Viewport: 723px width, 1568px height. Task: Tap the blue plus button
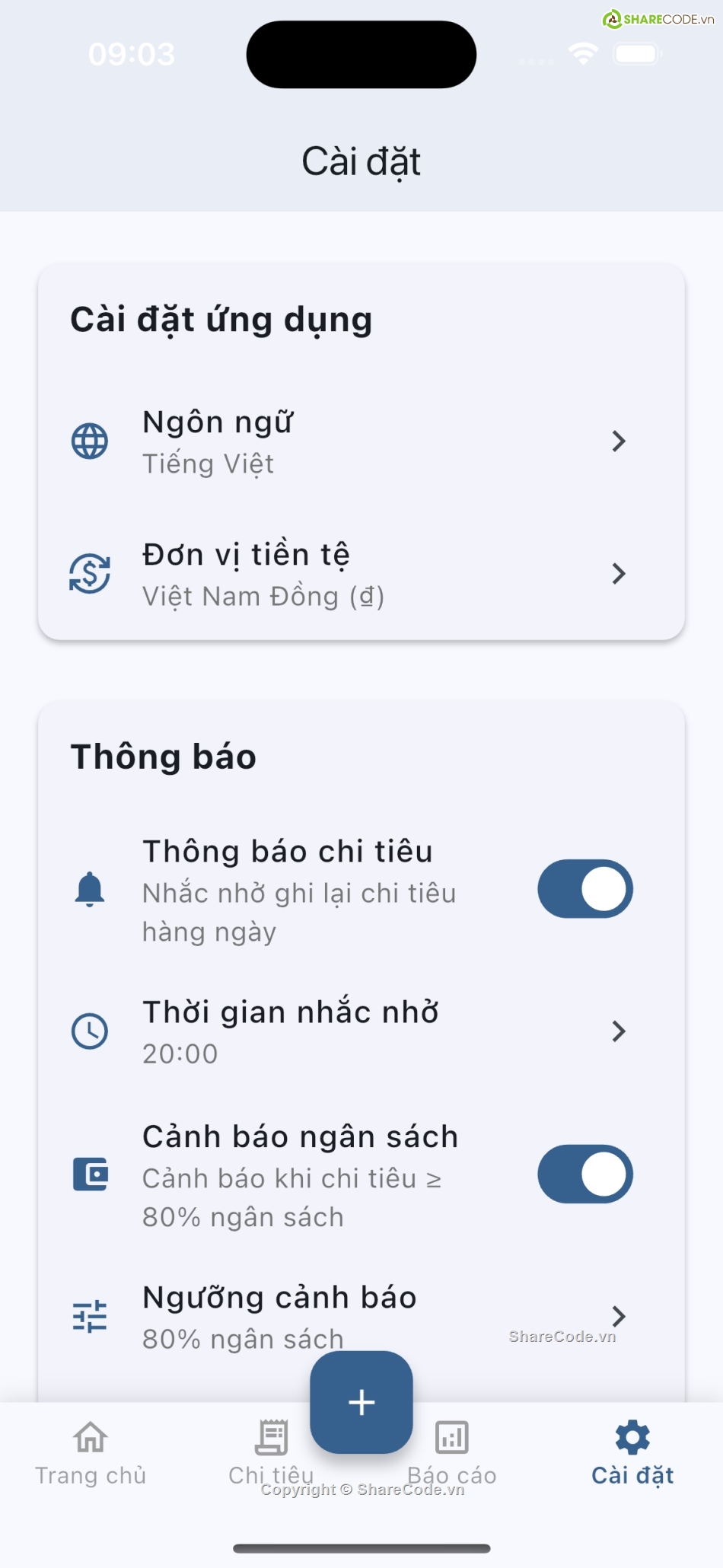361,1403
